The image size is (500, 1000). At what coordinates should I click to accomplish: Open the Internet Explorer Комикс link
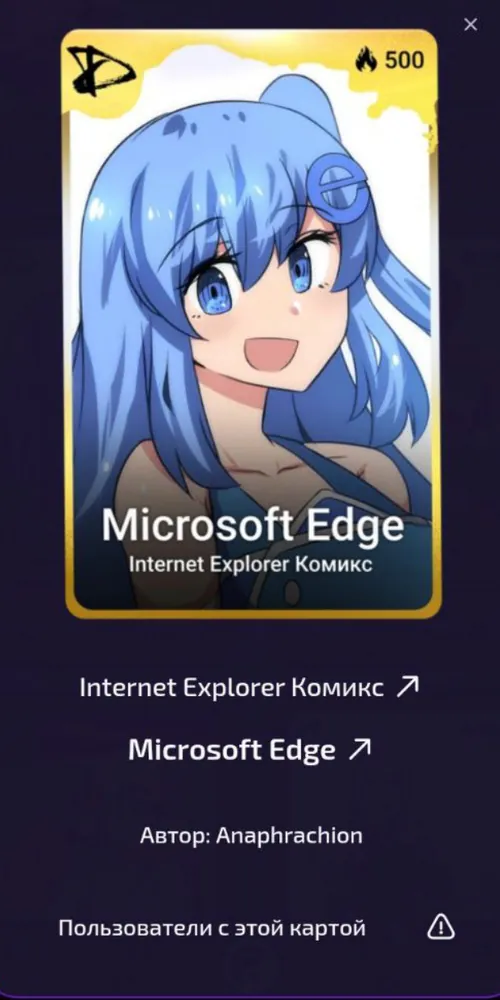[249, 688]
